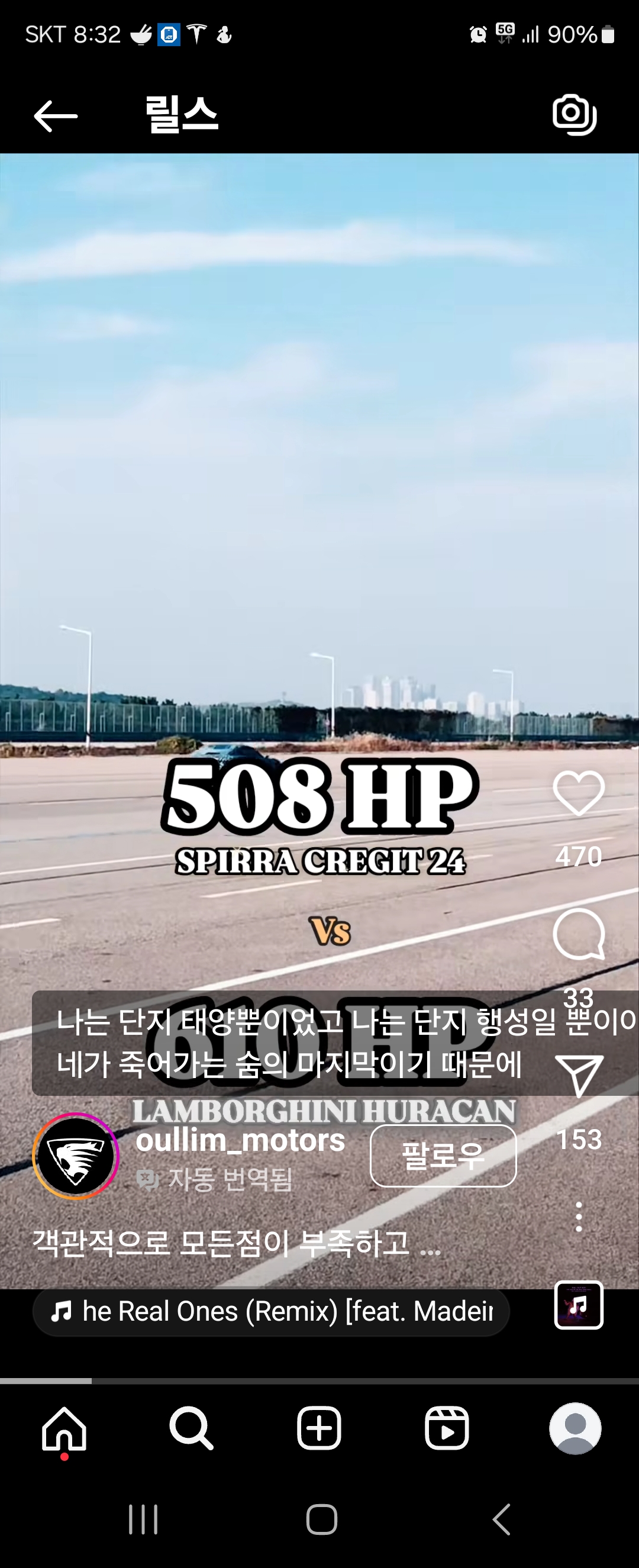Tap the system back button
The height and width of the screenshot is (1568, 639).
coord(502,1519)
